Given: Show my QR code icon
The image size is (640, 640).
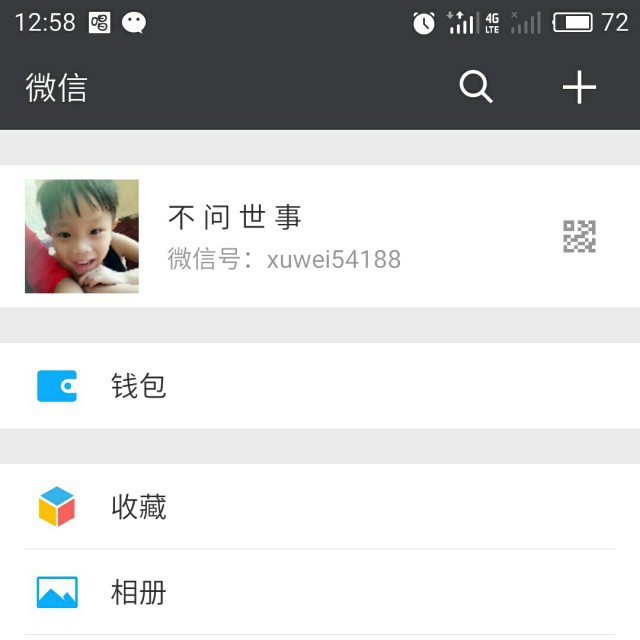Looking at the screenshot, I should pyautogui.click(x=579, y=237).
